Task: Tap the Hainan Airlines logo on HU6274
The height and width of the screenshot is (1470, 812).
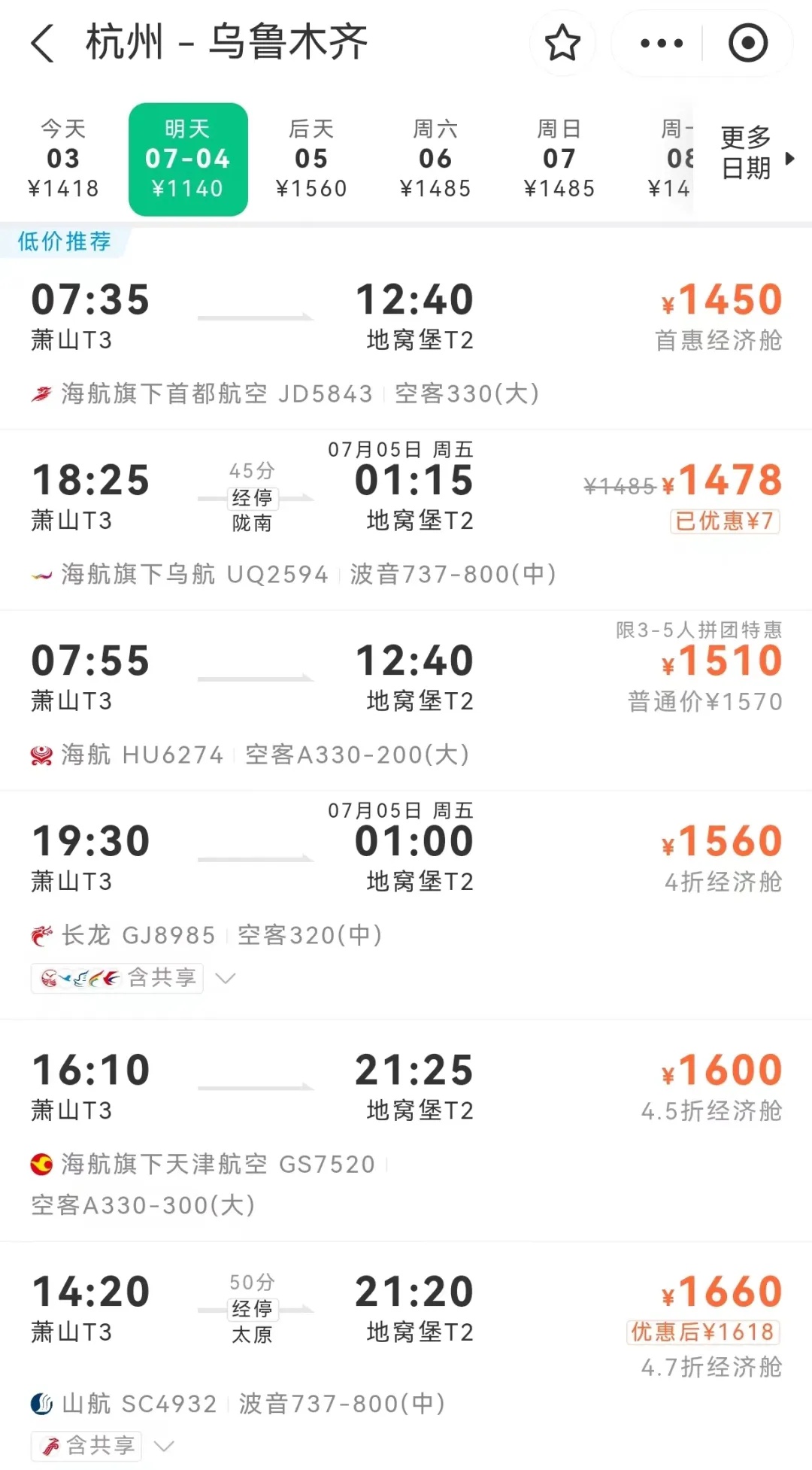Action: coord(41,754)
